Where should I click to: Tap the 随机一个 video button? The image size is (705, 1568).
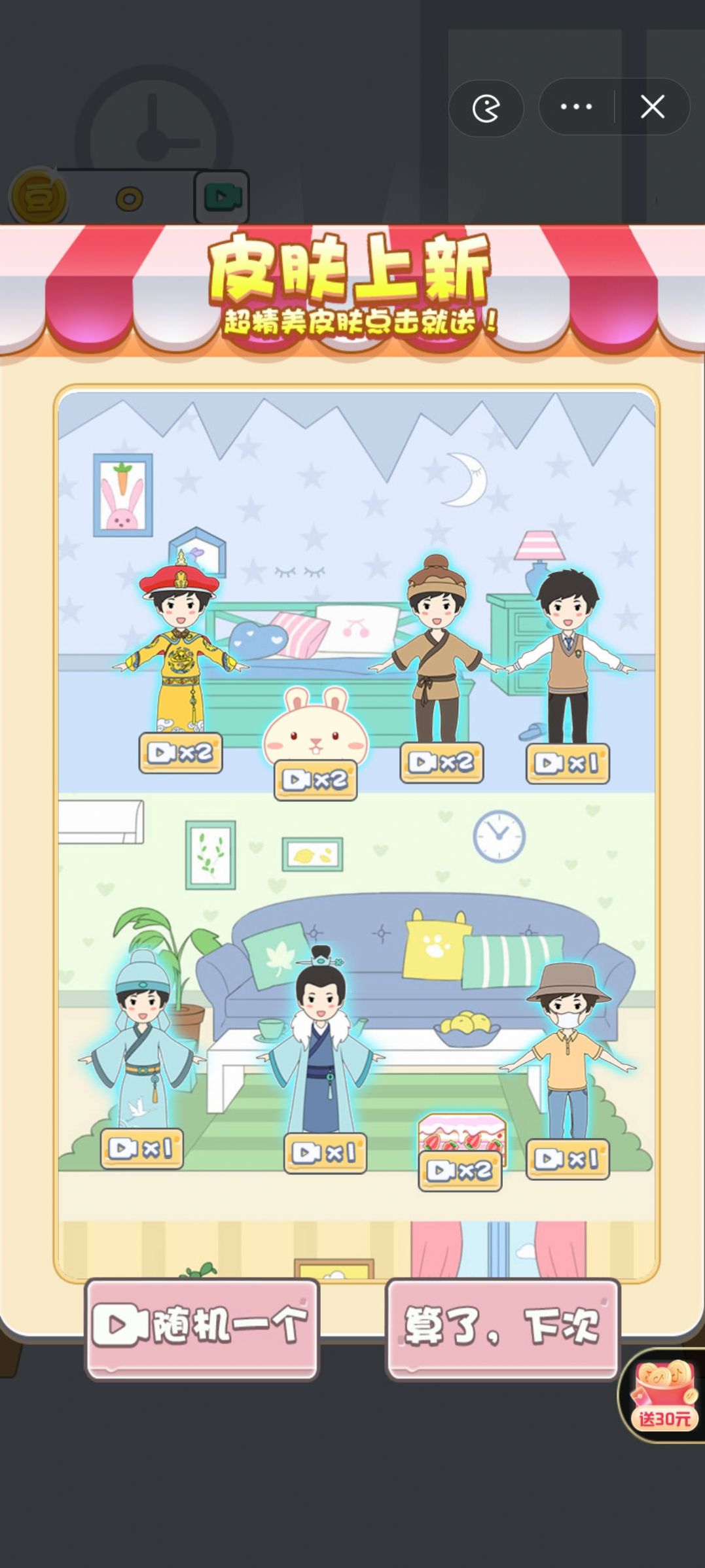(x=202, y=1328)
